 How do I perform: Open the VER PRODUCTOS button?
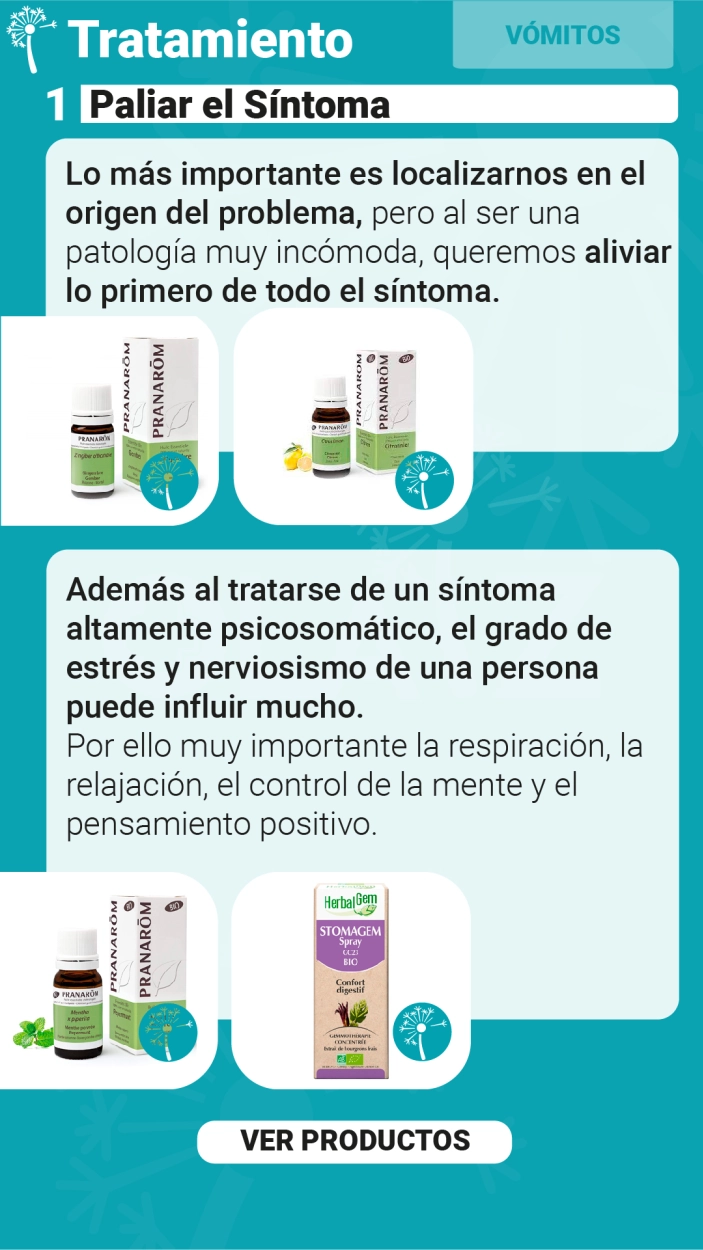[x=354, y=1141]
